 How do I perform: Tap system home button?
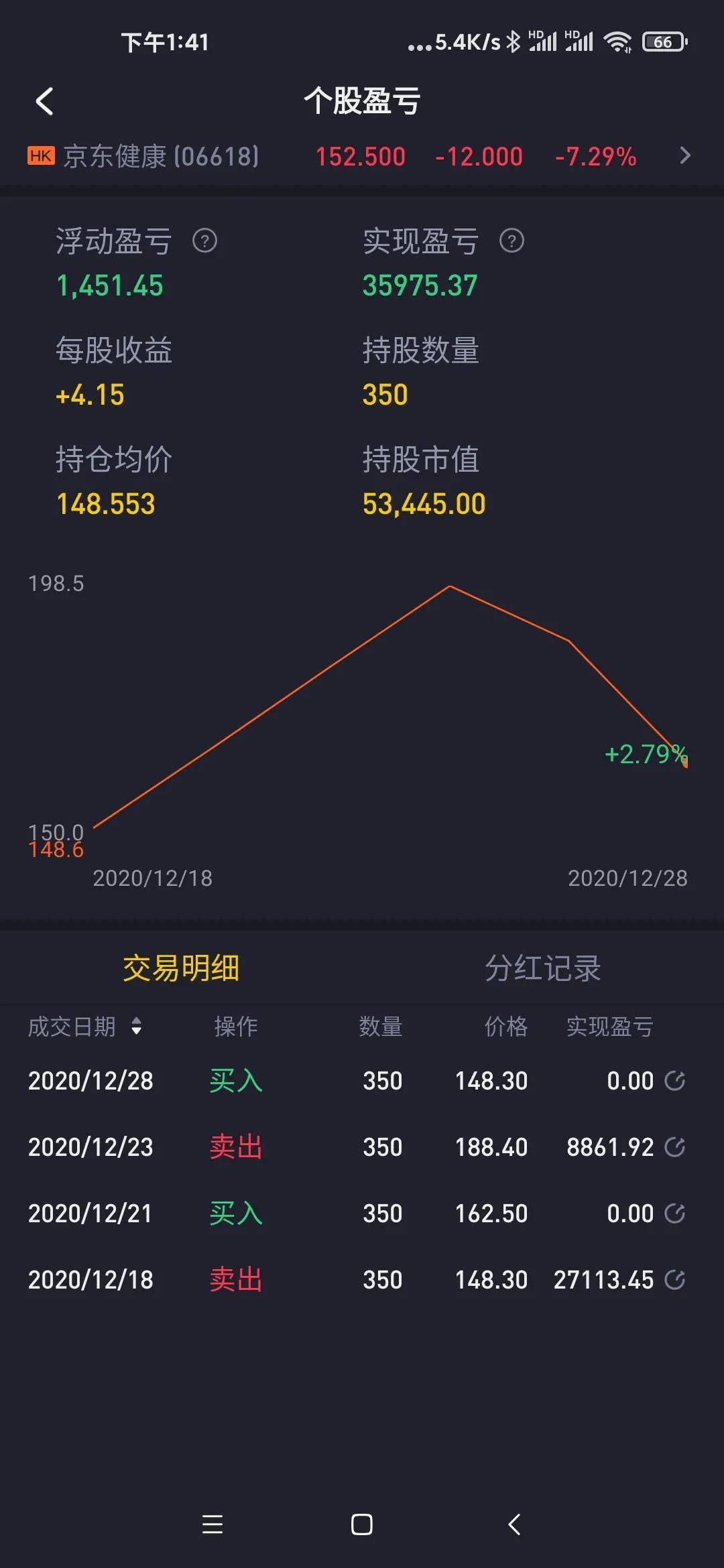(362, 1524)
